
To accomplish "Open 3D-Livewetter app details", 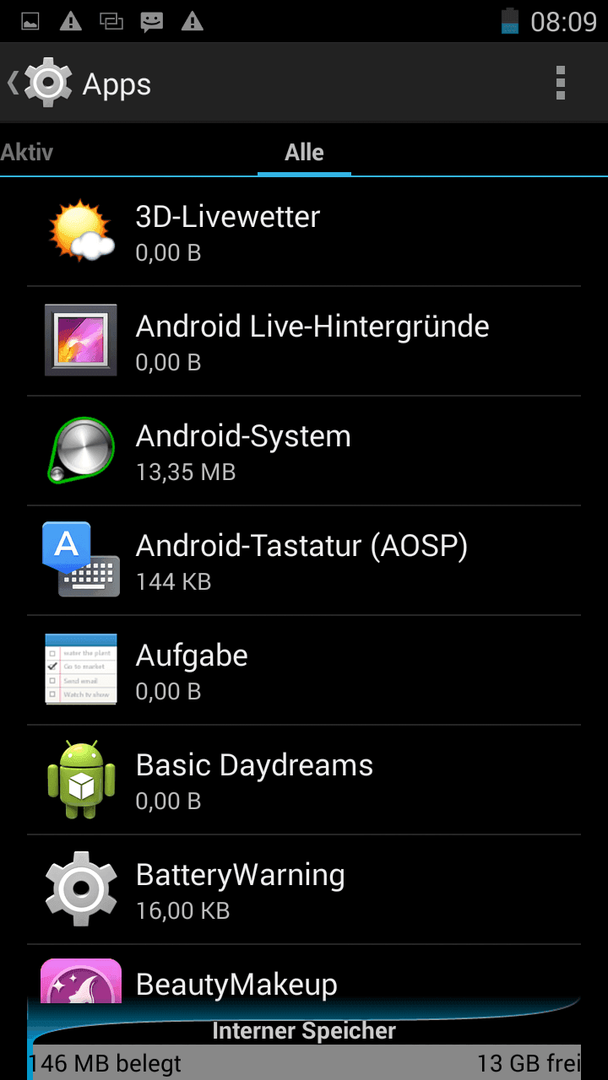I will (304, 231).
